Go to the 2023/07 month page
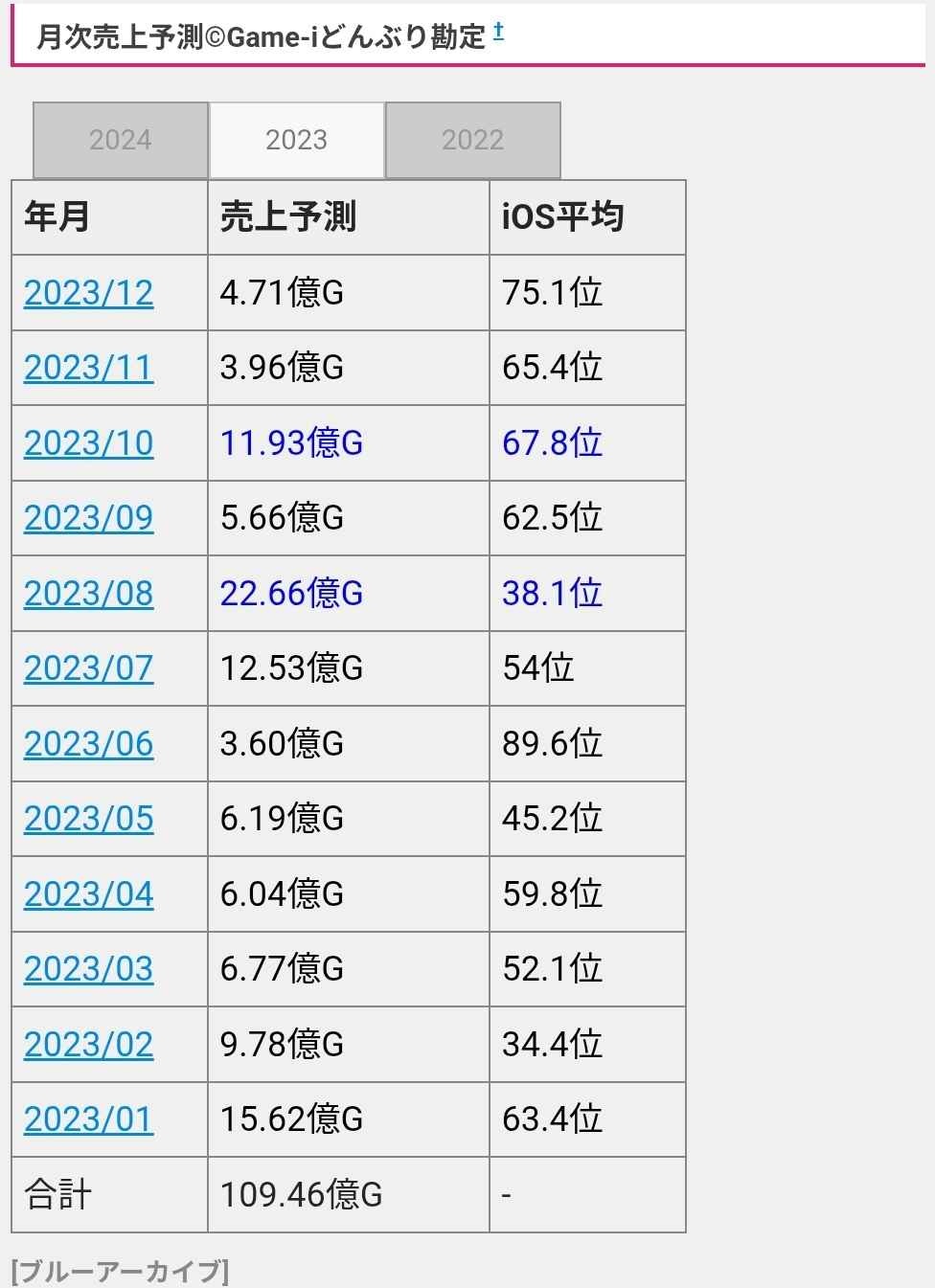Image resolution: width=935 pixels, height=1288 pixels. click(88, 668)
